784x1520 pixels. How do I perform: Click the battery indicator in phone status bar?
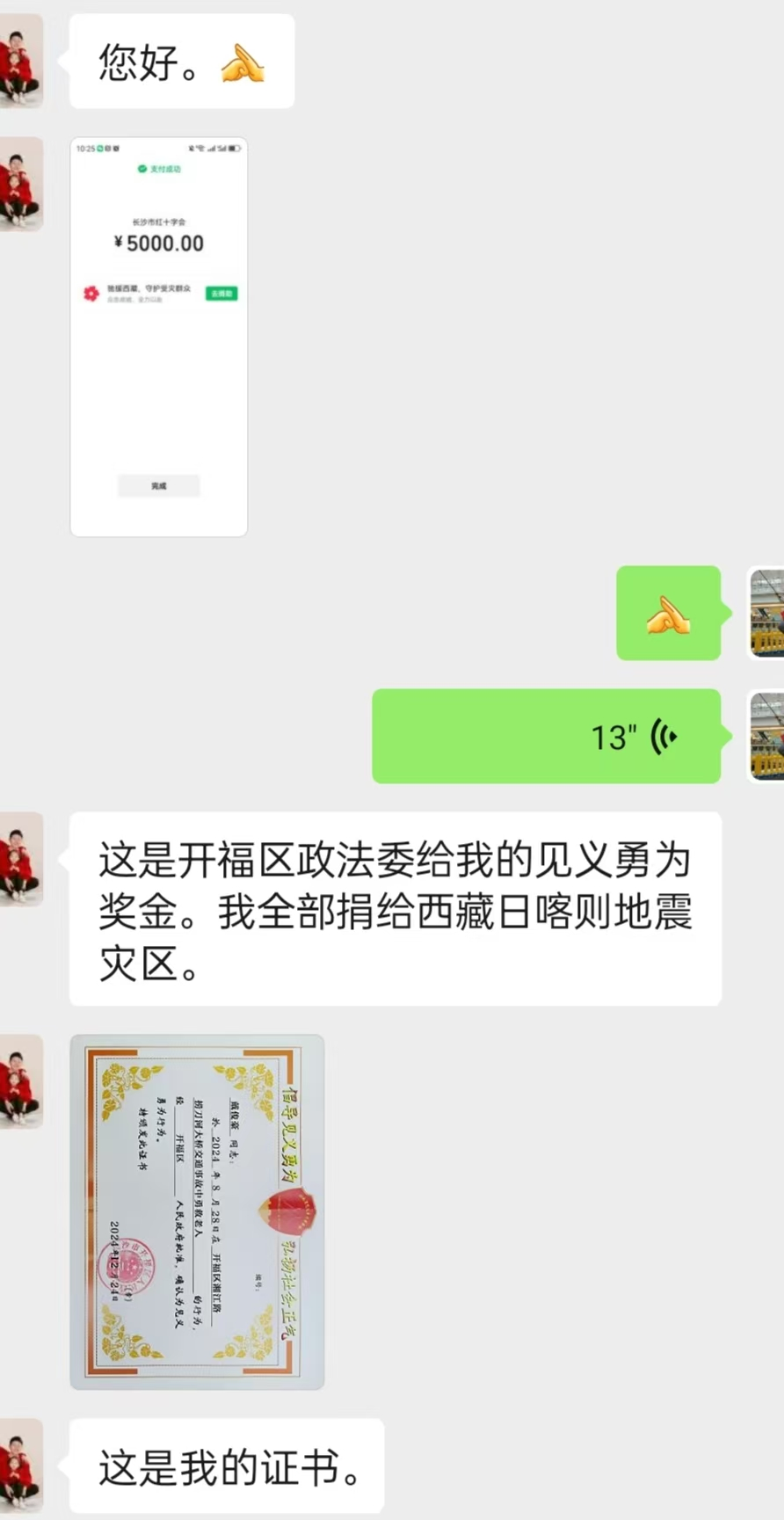[234, 149]
